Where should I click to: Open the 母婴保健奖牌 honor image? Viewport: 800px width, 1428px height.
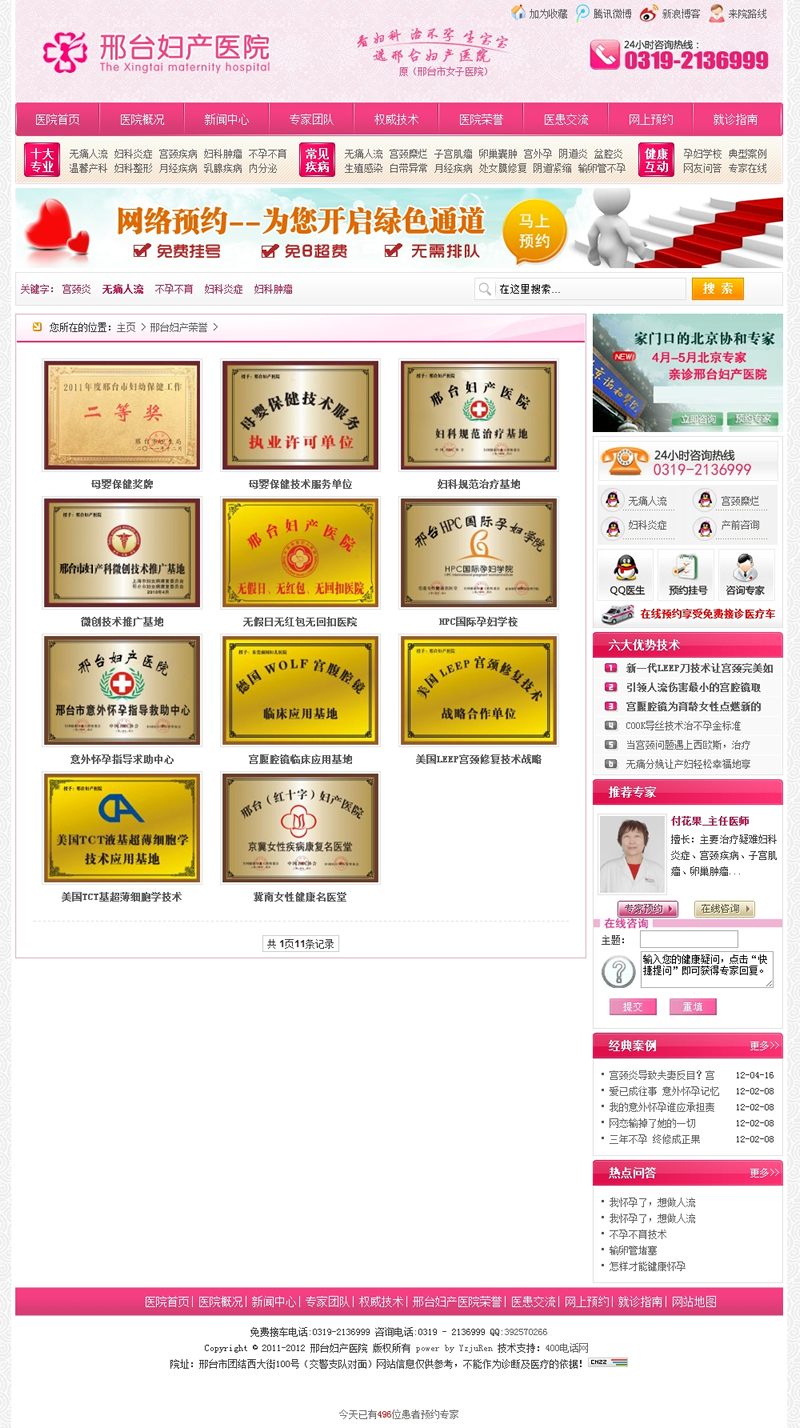tap(122, 415)
